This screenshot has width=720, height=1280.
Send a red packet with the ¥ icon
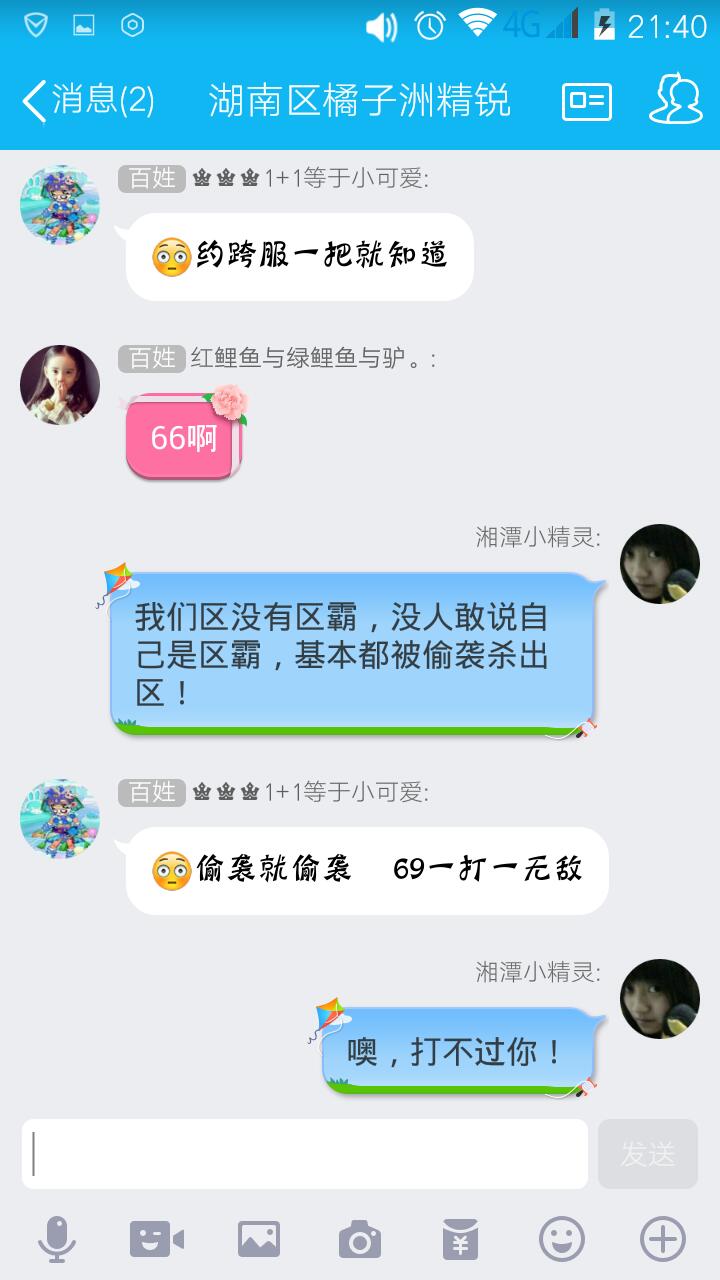click(x=460, y=1240)
